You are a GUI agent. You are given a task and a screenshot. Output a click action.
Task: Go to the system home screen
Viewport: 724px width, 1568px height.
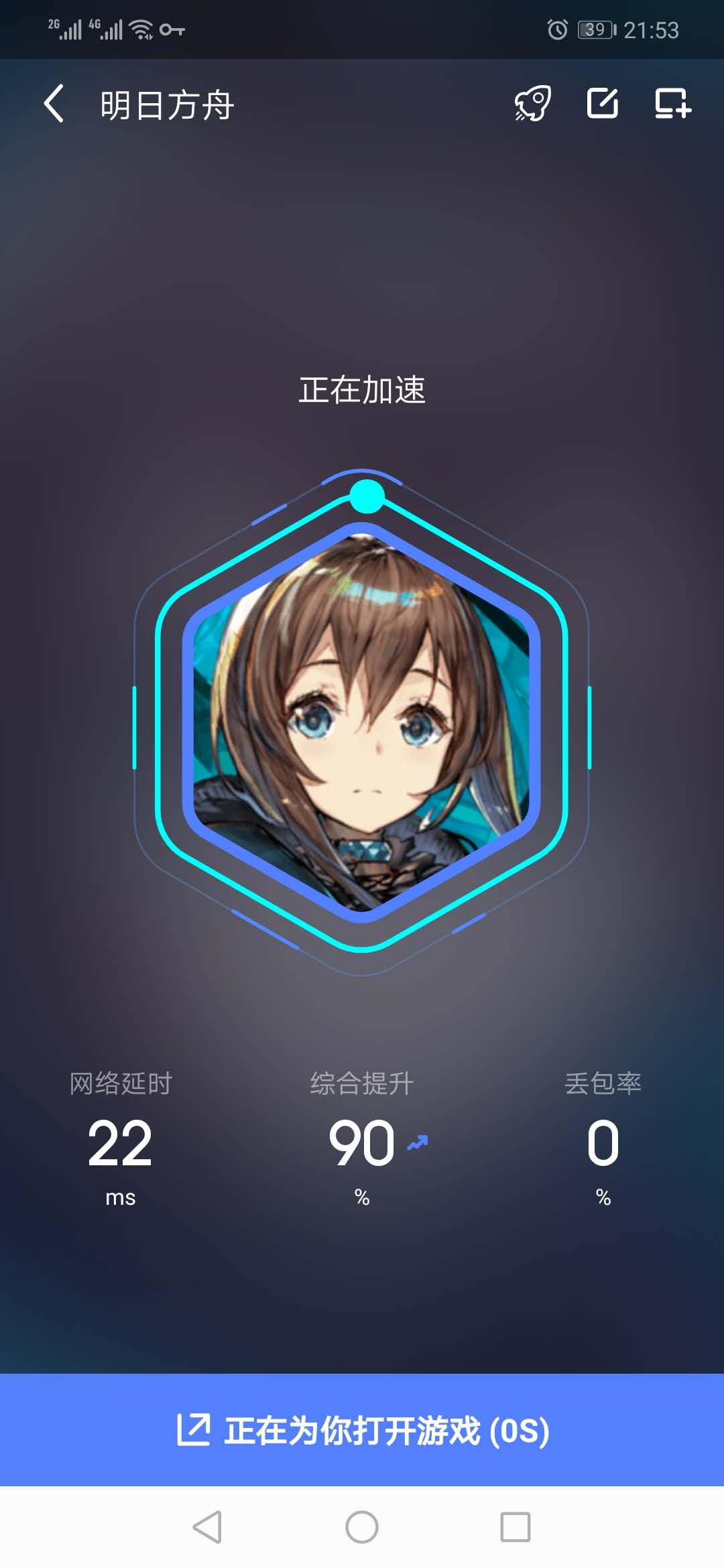tap(362, 1527)
